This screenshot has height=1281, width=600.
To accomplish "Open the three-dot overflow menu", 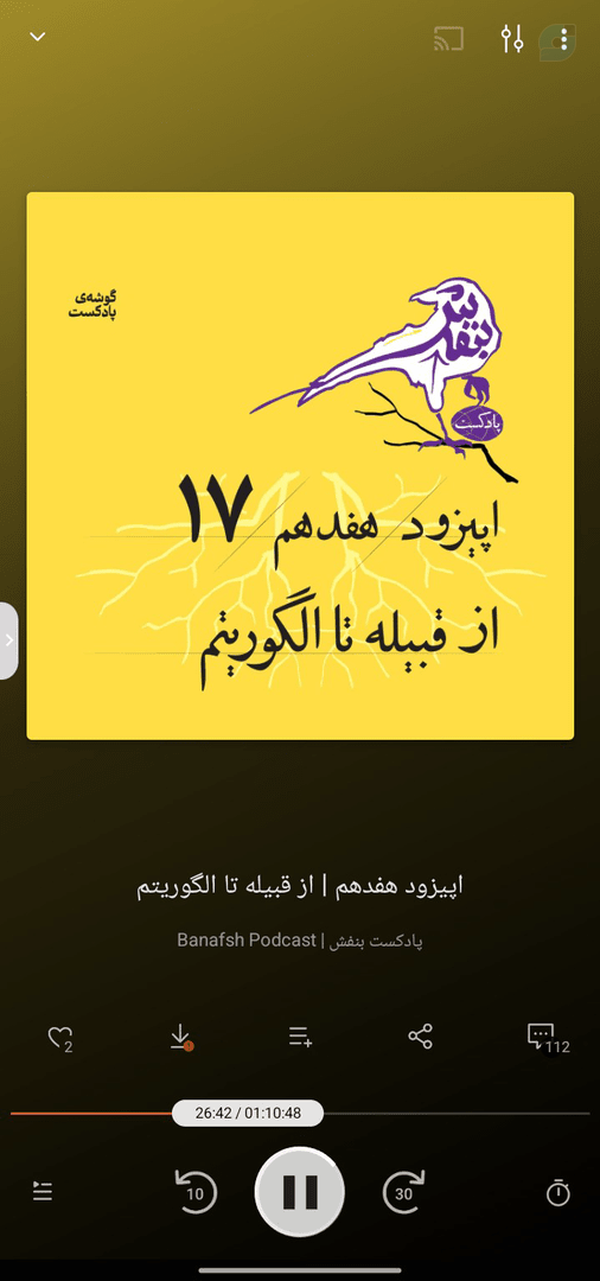I will [x=565, y=40].
